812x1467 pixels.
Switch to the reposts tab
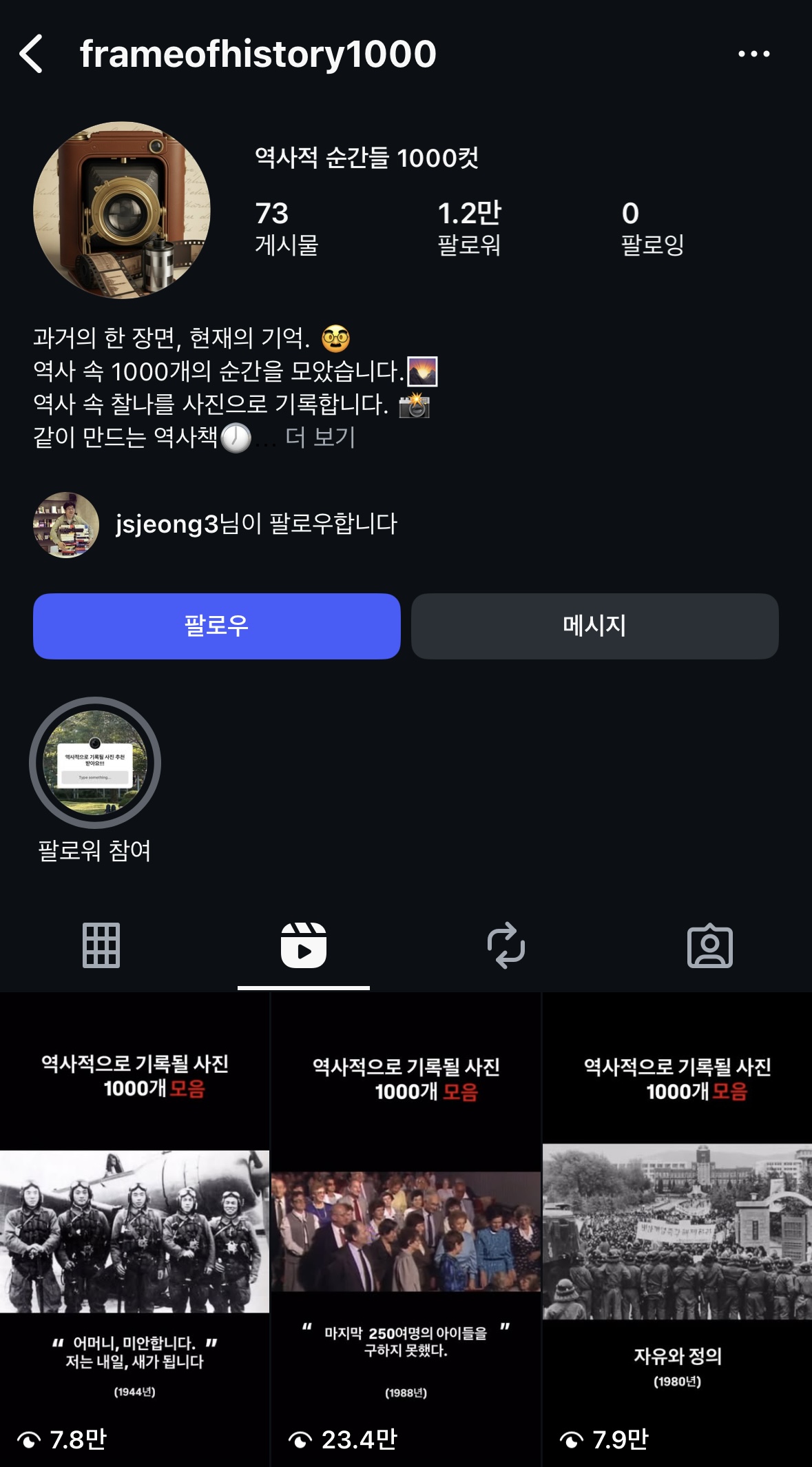coord(506,945)
